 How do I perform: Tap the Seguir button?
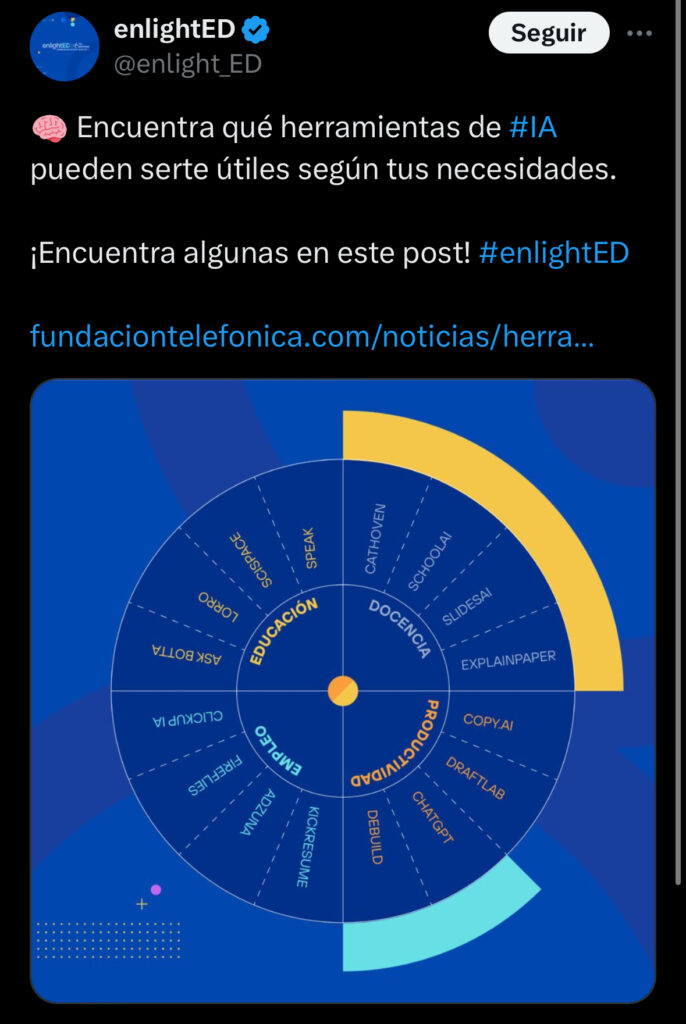(x=548, y=33)
